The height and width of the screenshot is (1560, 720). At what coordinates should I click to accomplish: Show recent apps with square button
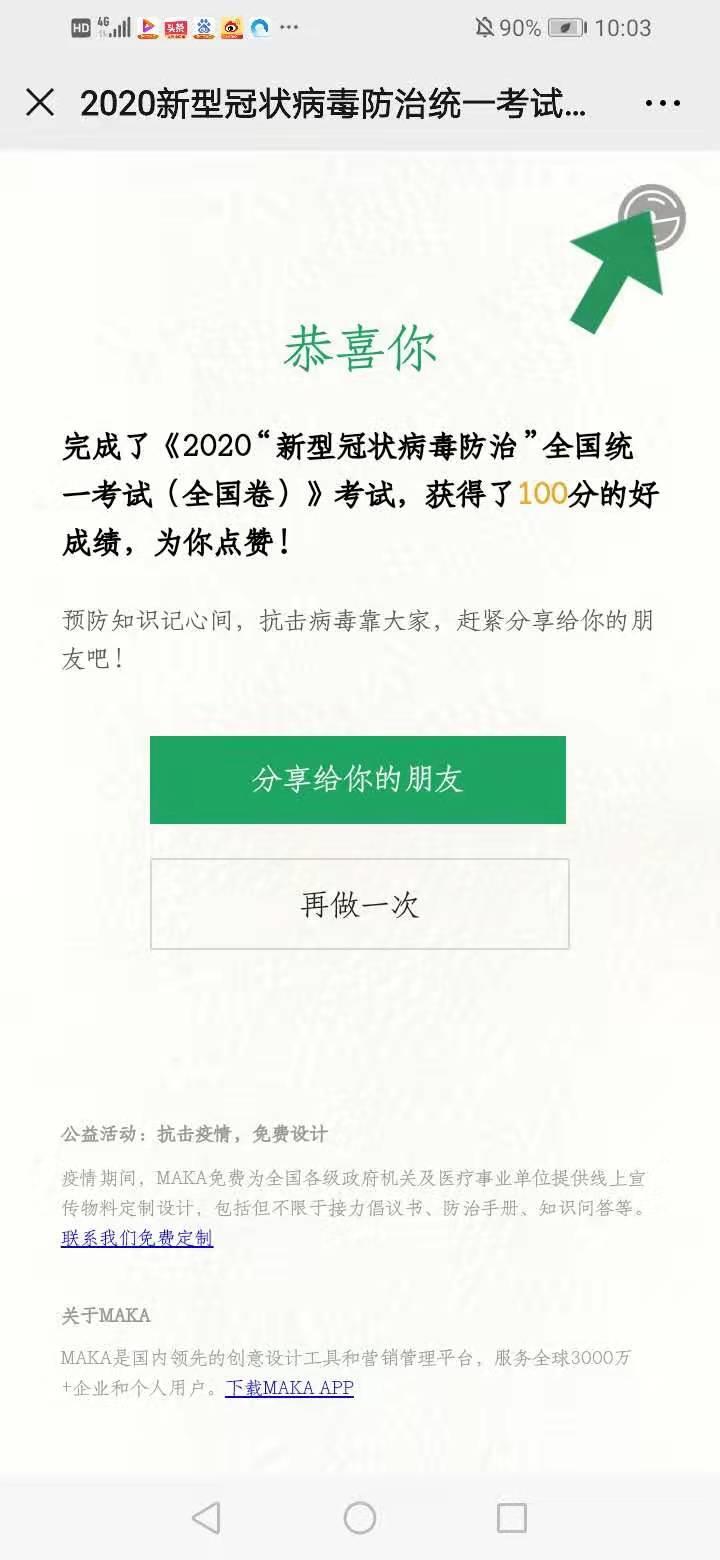pos(512,1518)
